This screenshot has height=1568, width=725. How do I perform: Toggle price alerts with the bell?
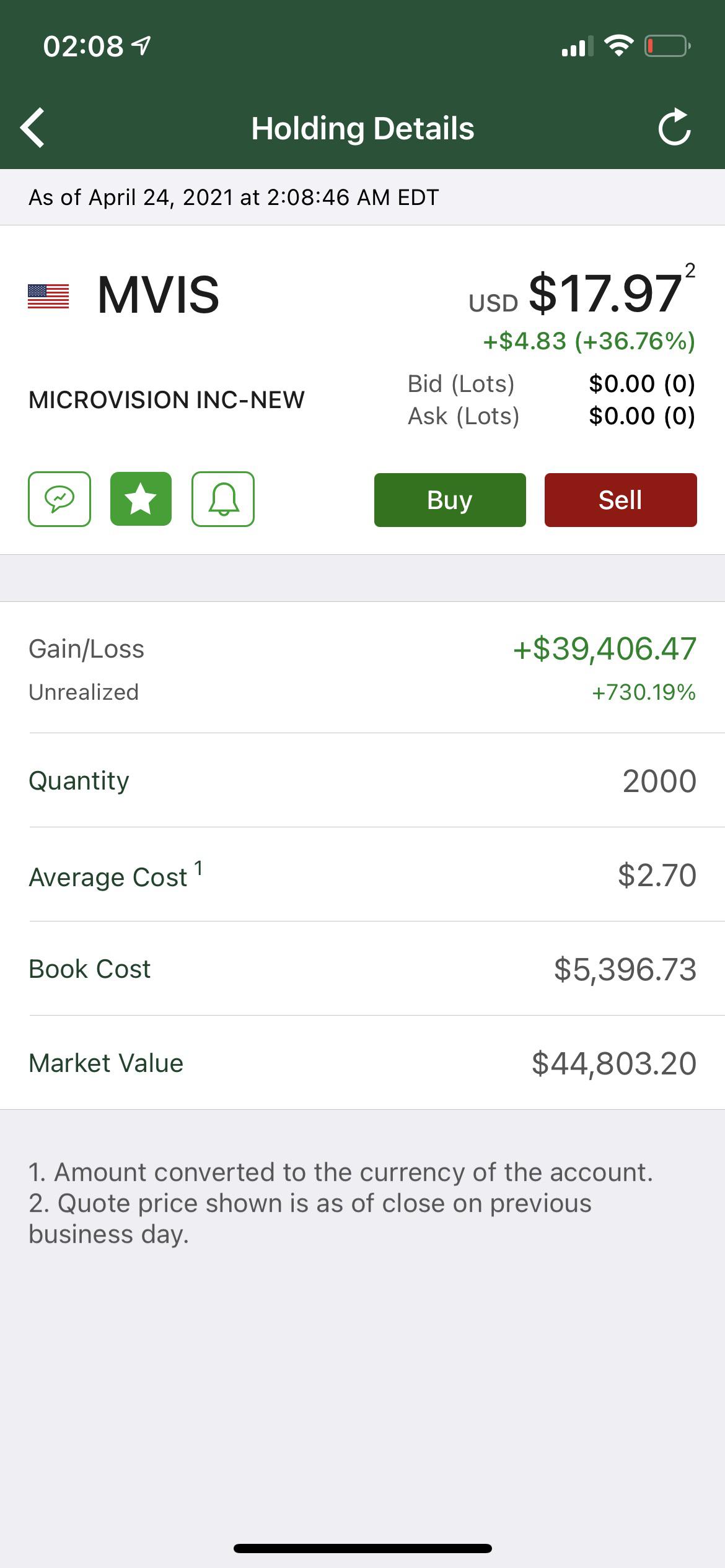[222, 500]
